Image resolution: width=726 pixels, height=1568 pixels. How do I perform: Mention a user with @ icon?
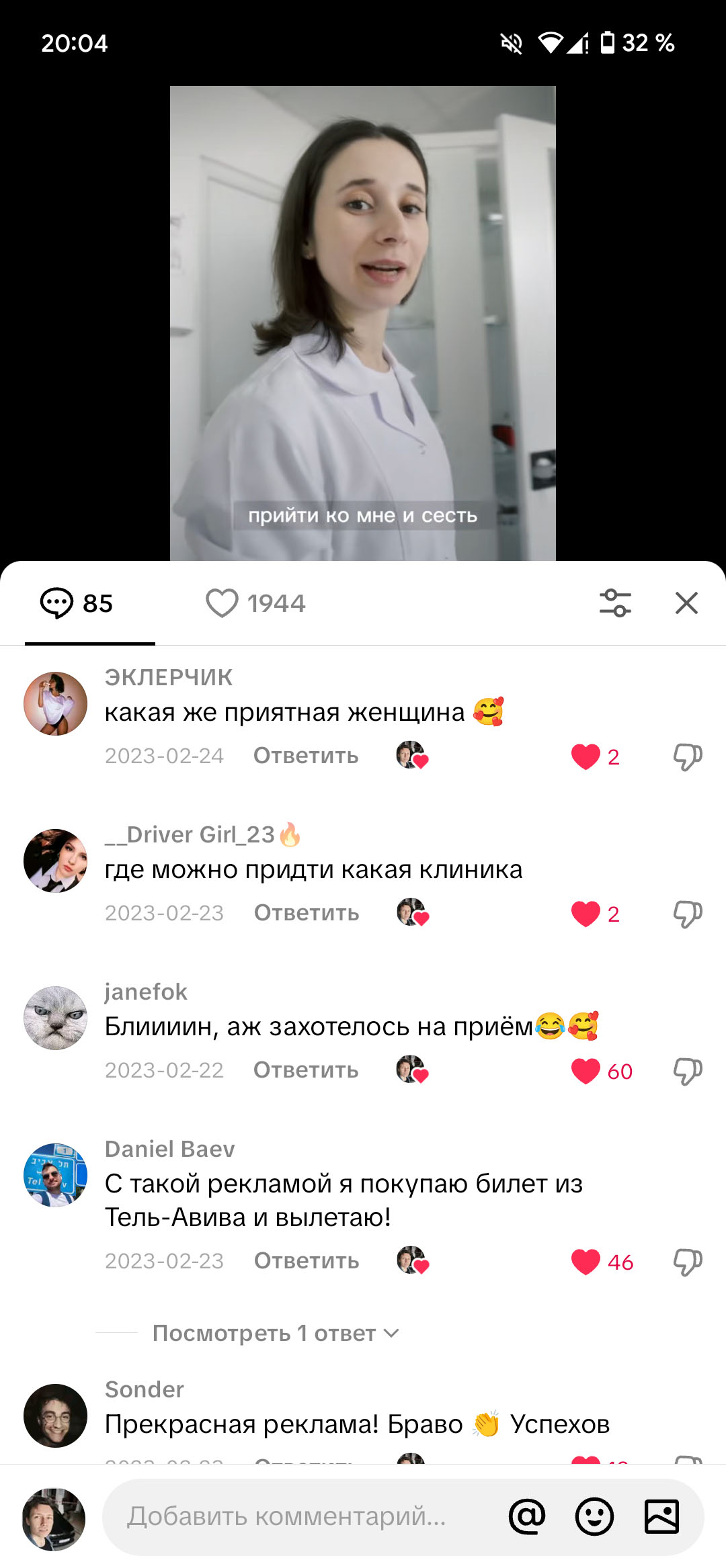(x=527, y=1516)
